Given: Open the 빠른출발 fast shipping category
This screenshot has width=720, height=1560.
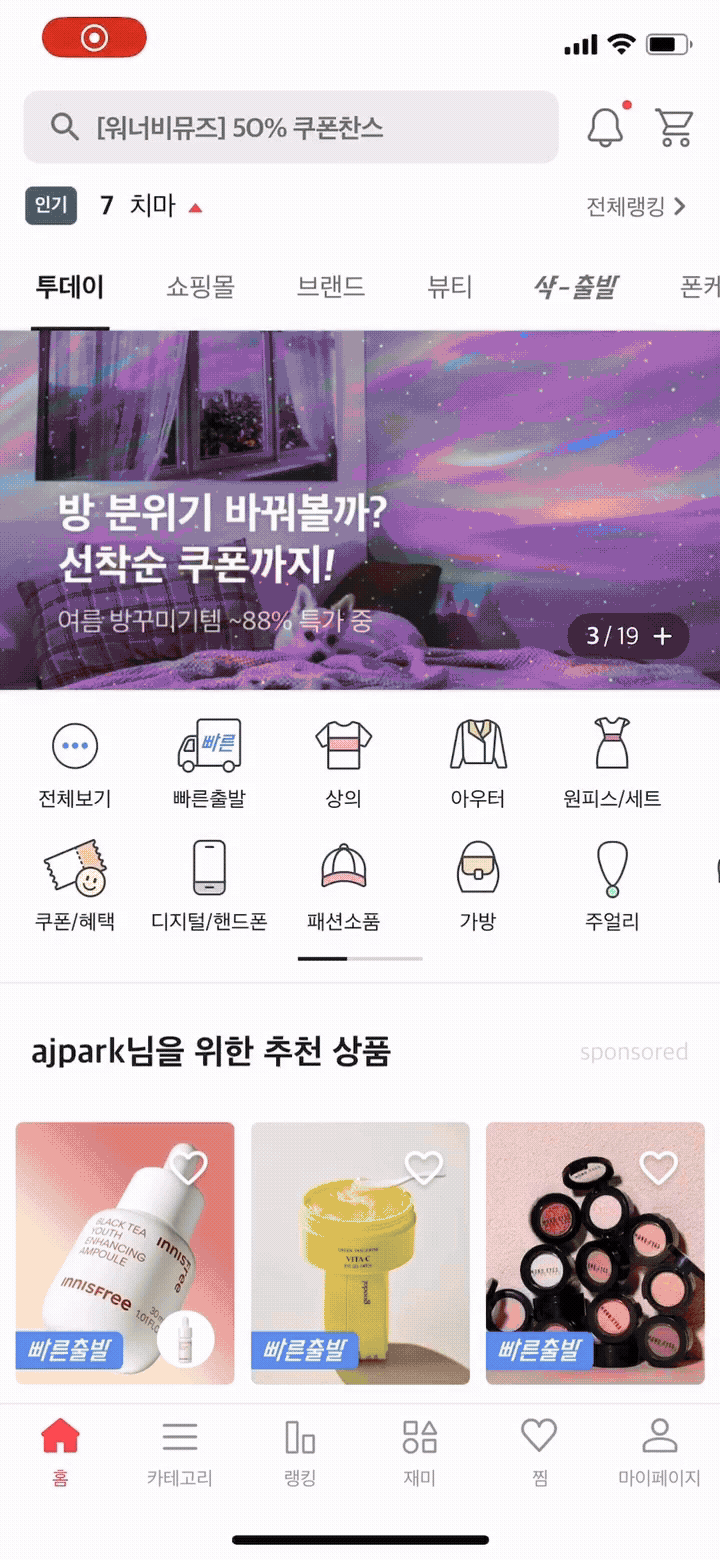Looking at the screenshot, I should tap(209, 765).
